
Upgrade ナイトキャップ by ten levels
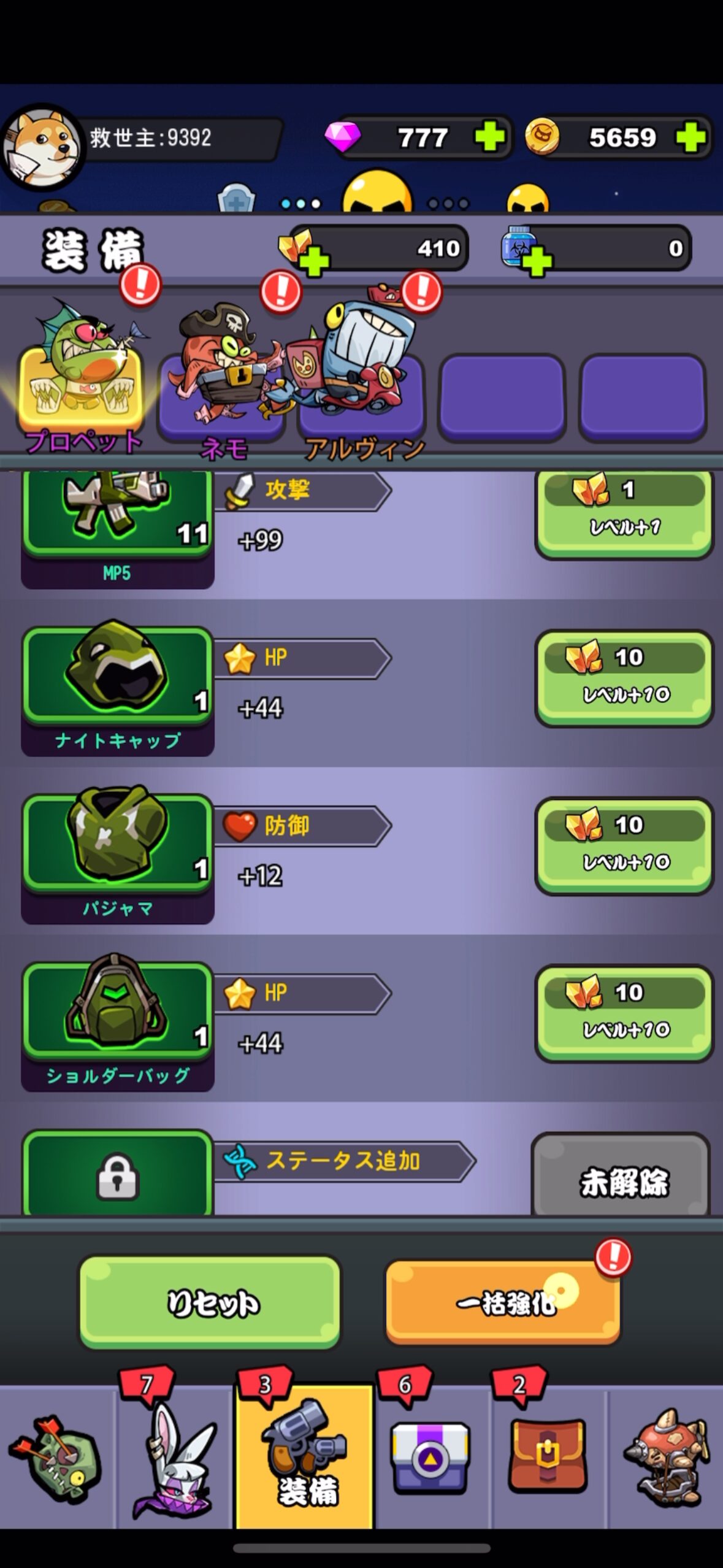pyautogui.click(x=624, y=677)
